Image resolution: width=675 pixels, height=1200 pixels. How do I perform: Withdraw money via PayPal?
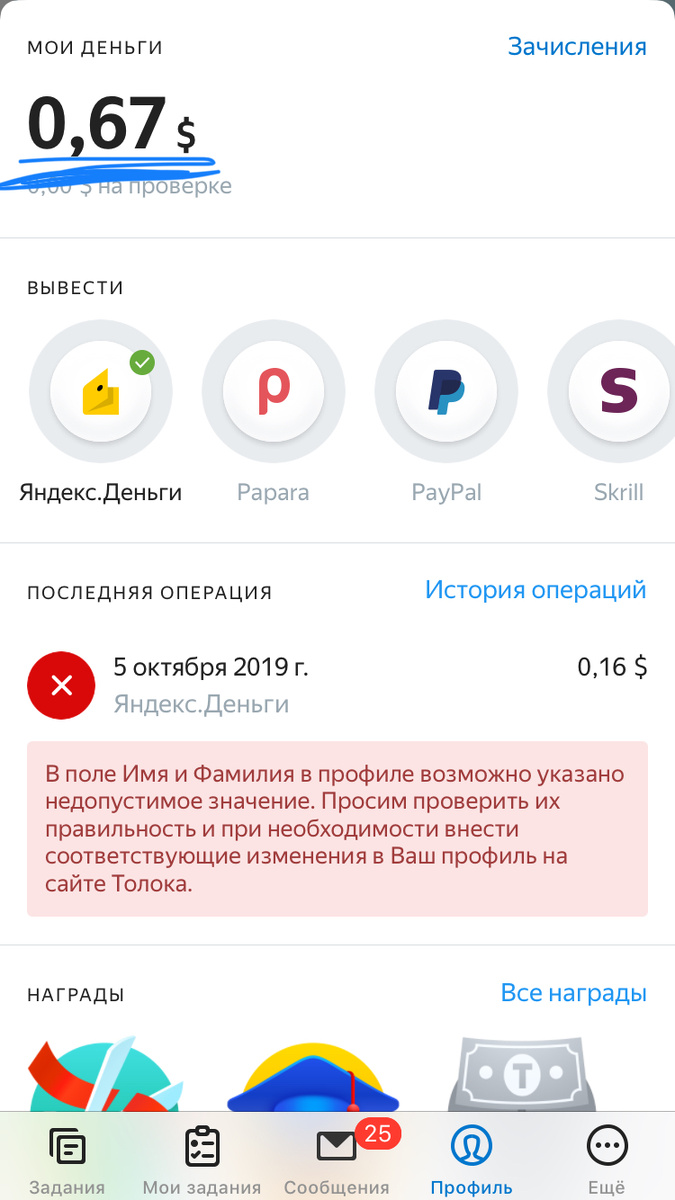point(446,392)
